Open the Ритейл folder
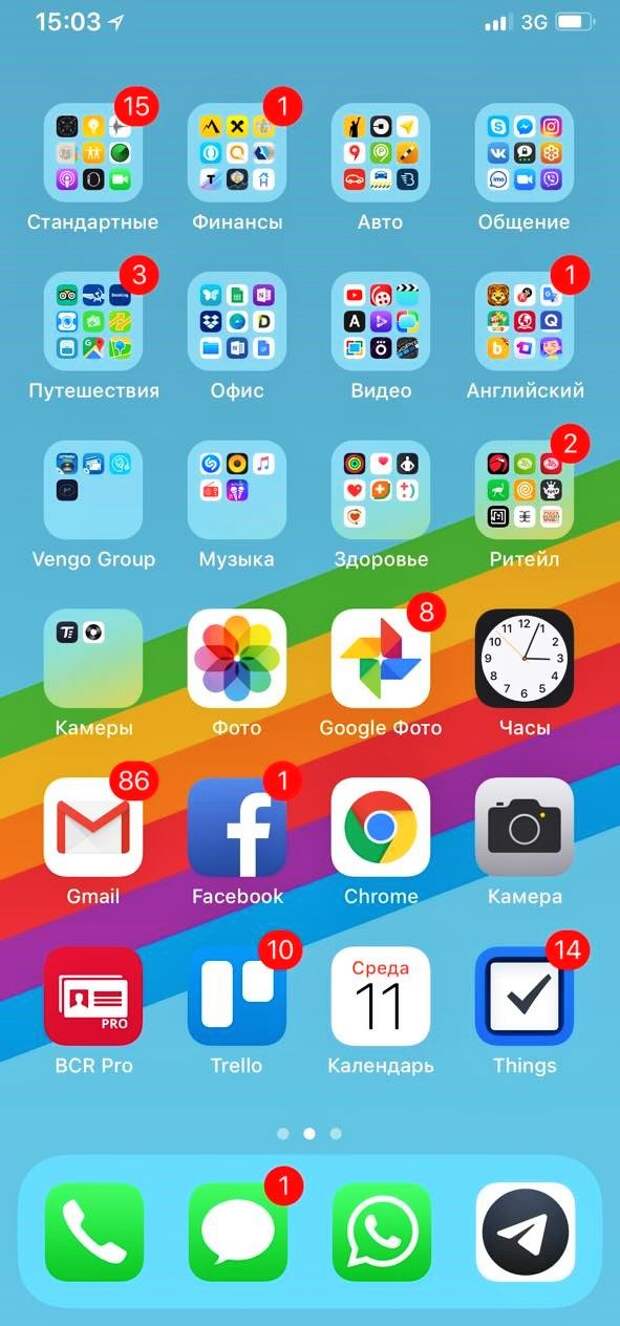620x1326 pixels. point(524,490)
